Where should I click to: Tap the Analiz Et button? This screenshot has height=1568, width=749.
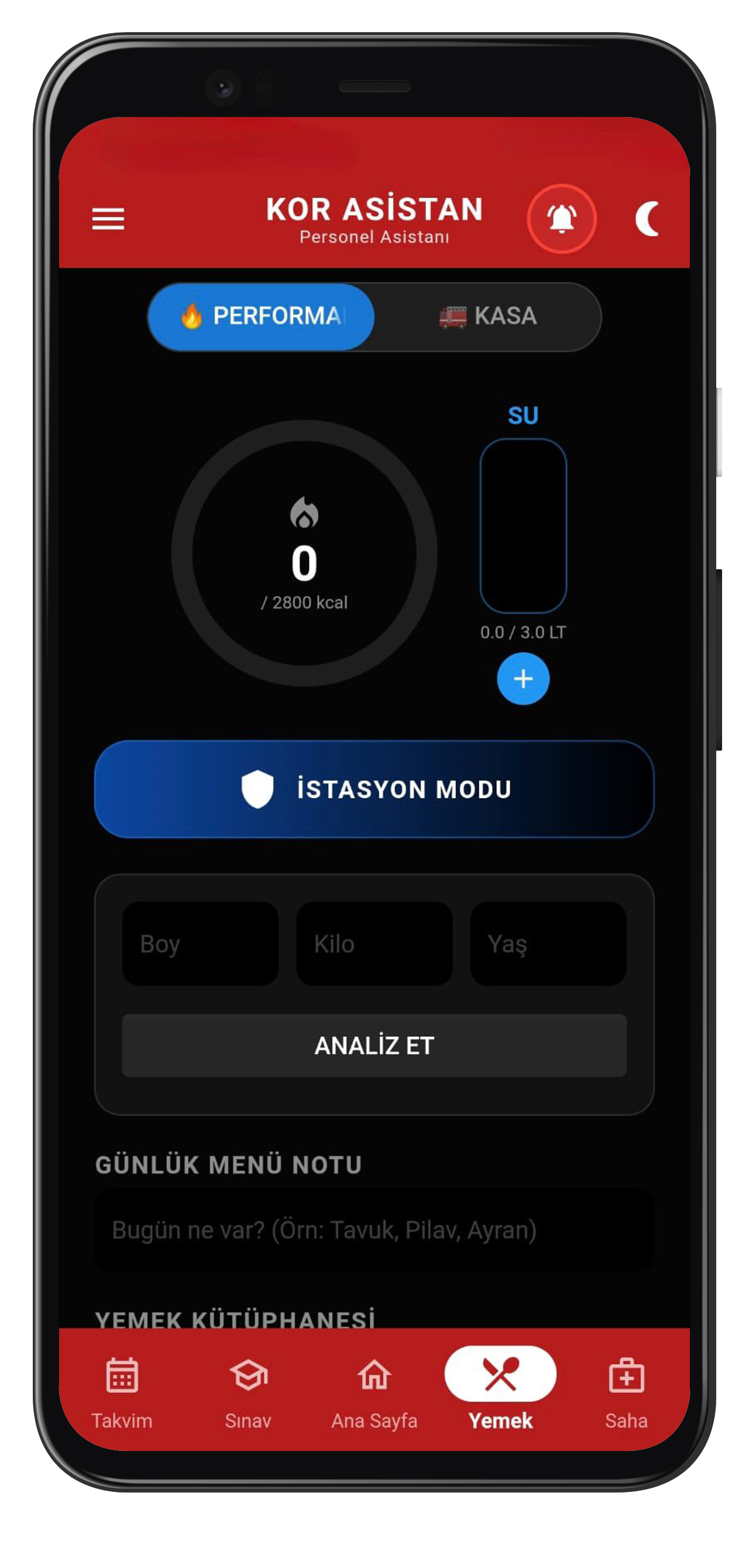(x=374, y=1046)
